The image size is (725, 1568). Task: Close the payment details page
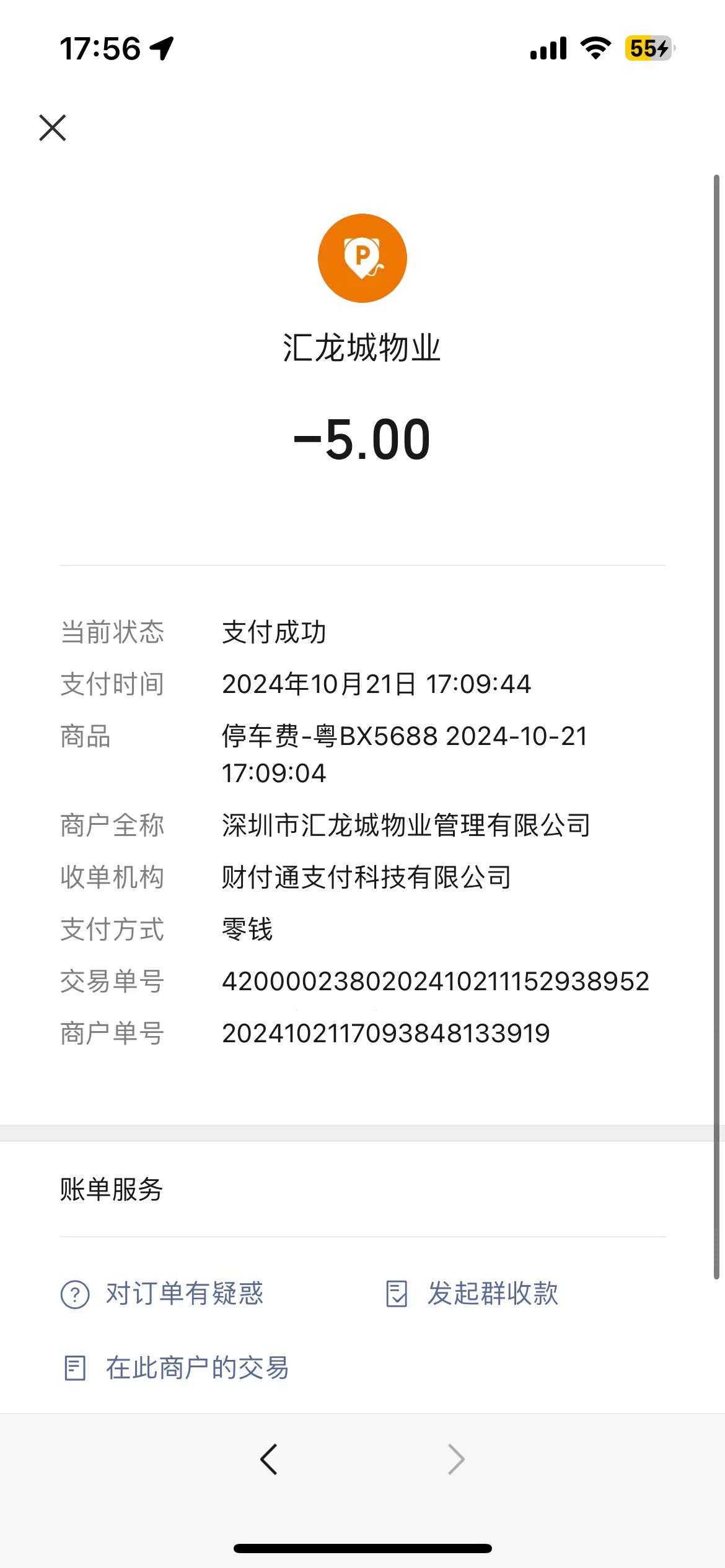click(53, 128)
